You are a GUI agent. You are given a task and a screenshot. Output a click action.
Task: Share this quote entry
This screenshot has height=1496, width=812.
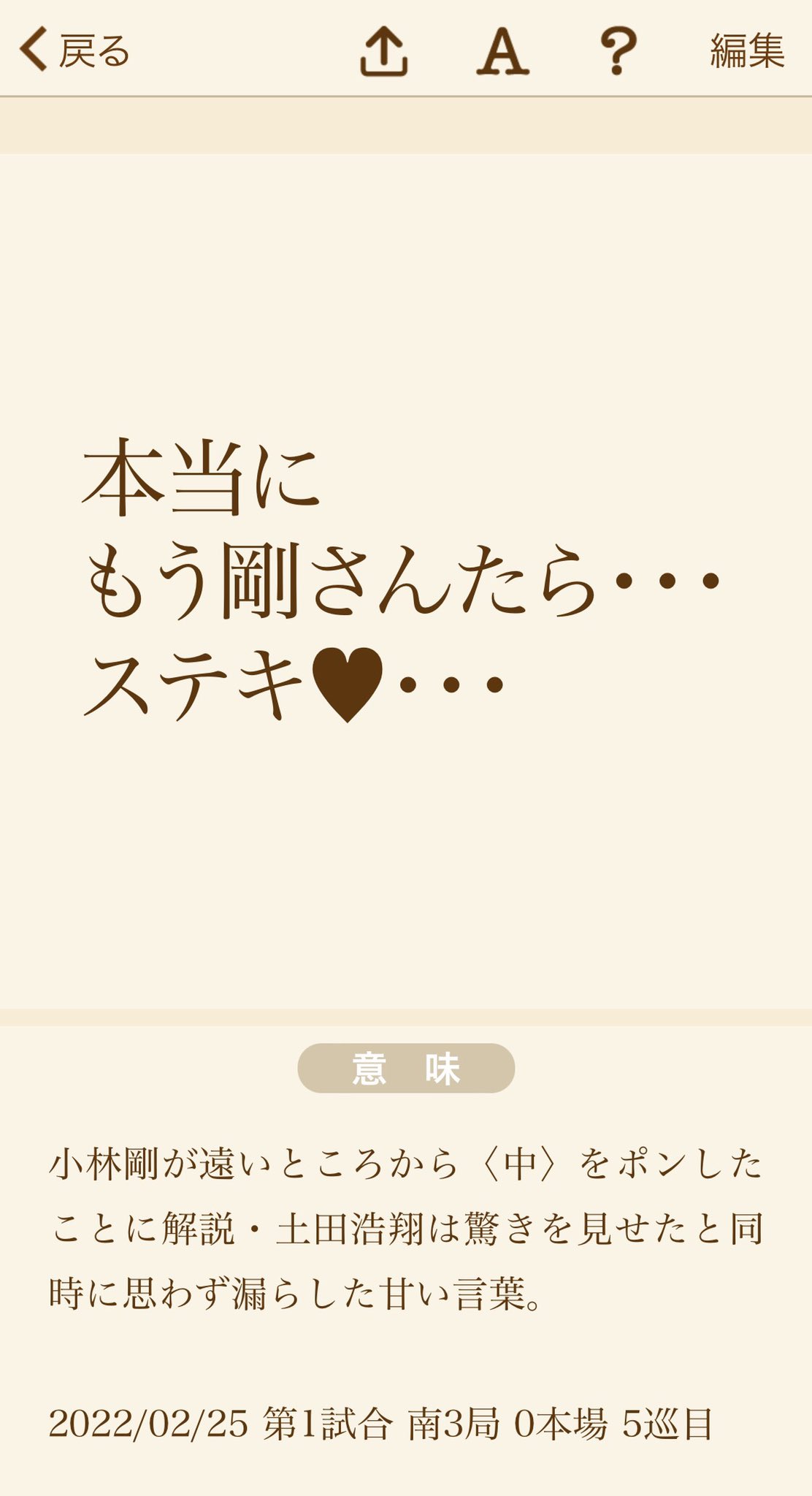point(384,52)
